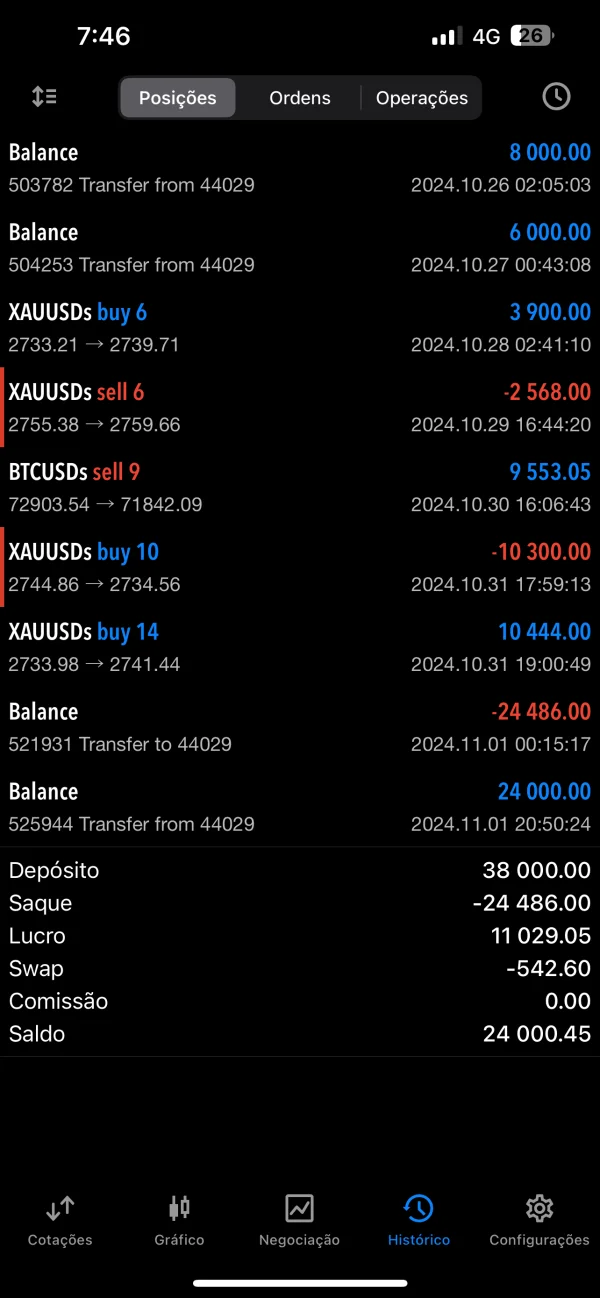Switch to the Negociação tab
600x1298 pixels.
[299, 1220]
